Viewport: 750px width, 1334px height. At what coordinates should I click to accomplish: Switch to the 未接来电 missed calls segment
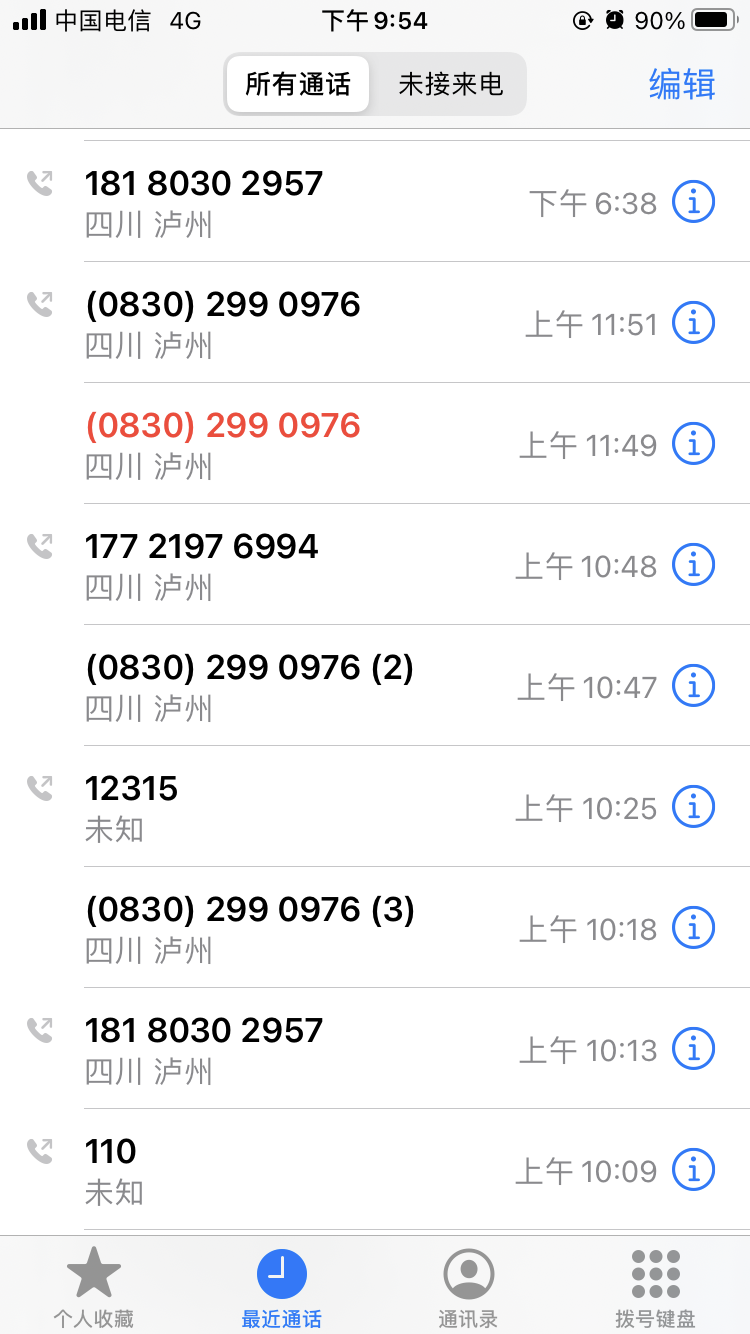[450, 84]
